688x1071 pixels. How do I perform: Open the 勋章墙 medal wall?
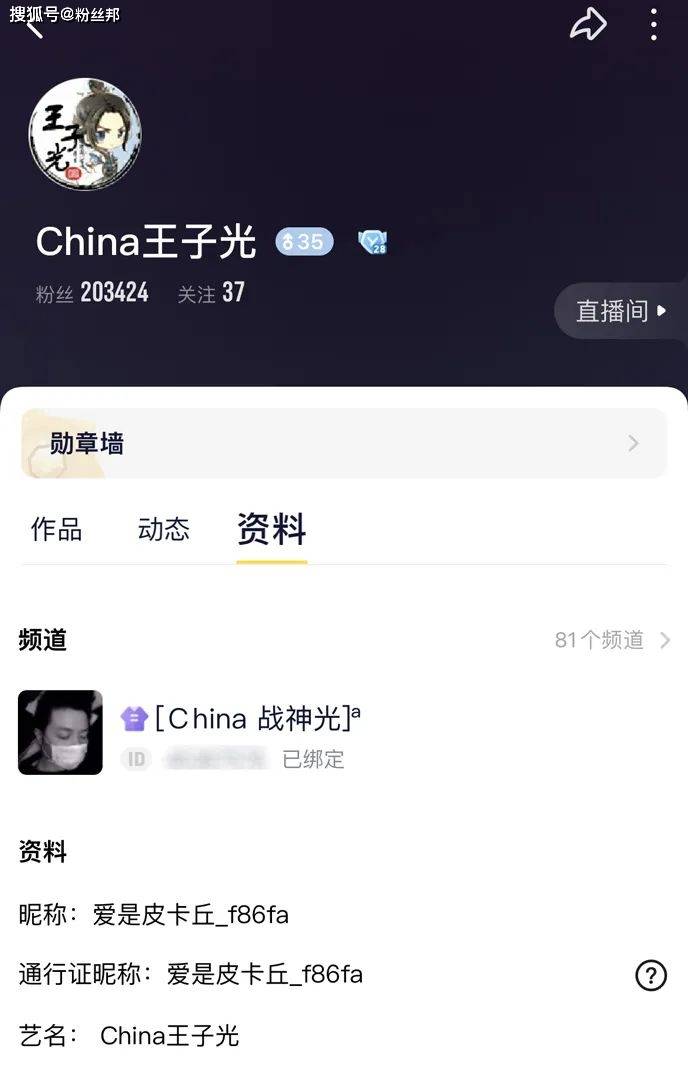click(343, 443)
